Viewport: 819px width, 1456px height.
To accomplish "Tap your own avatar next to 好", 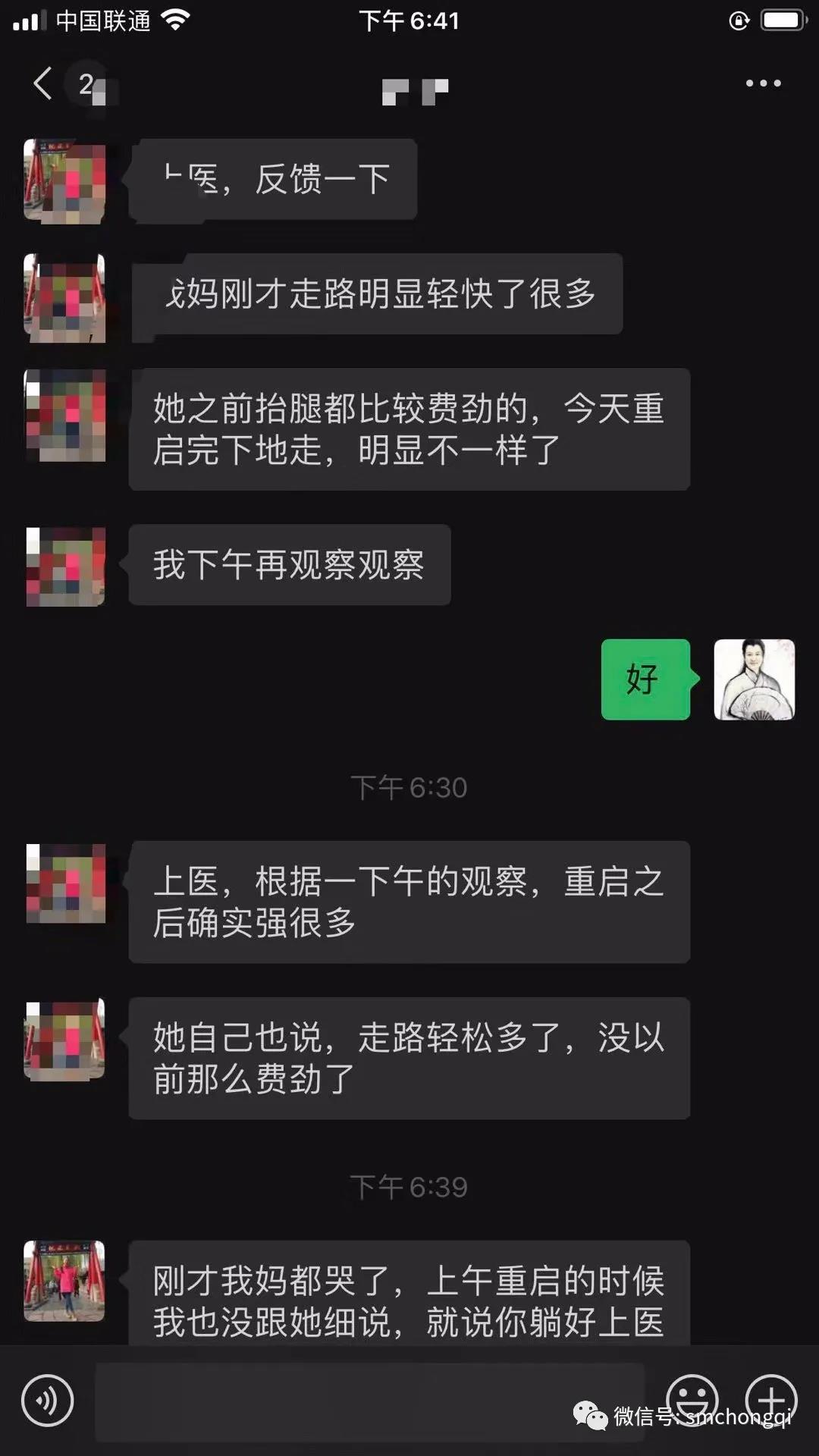I will point(755,680).
